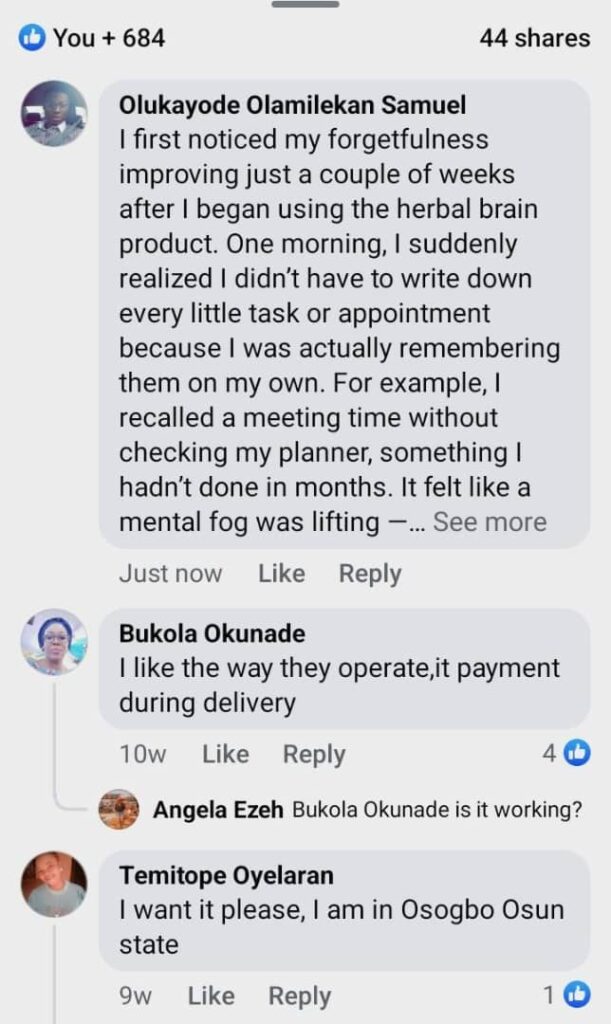View the 44 shares
The width and height of the screenshot is (611, 1024).
click(534, 38)
